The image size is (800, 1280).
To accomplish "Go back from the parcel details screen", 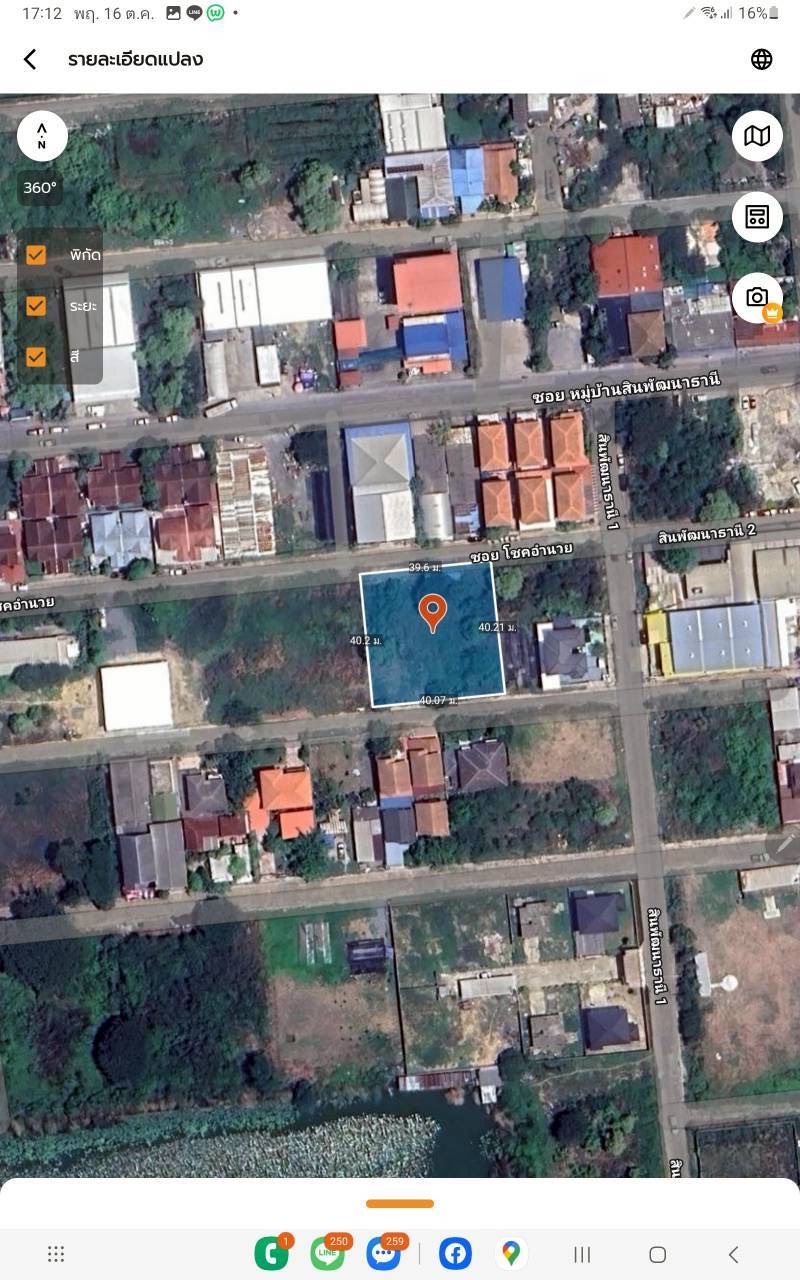I will [x=30, y=59].
